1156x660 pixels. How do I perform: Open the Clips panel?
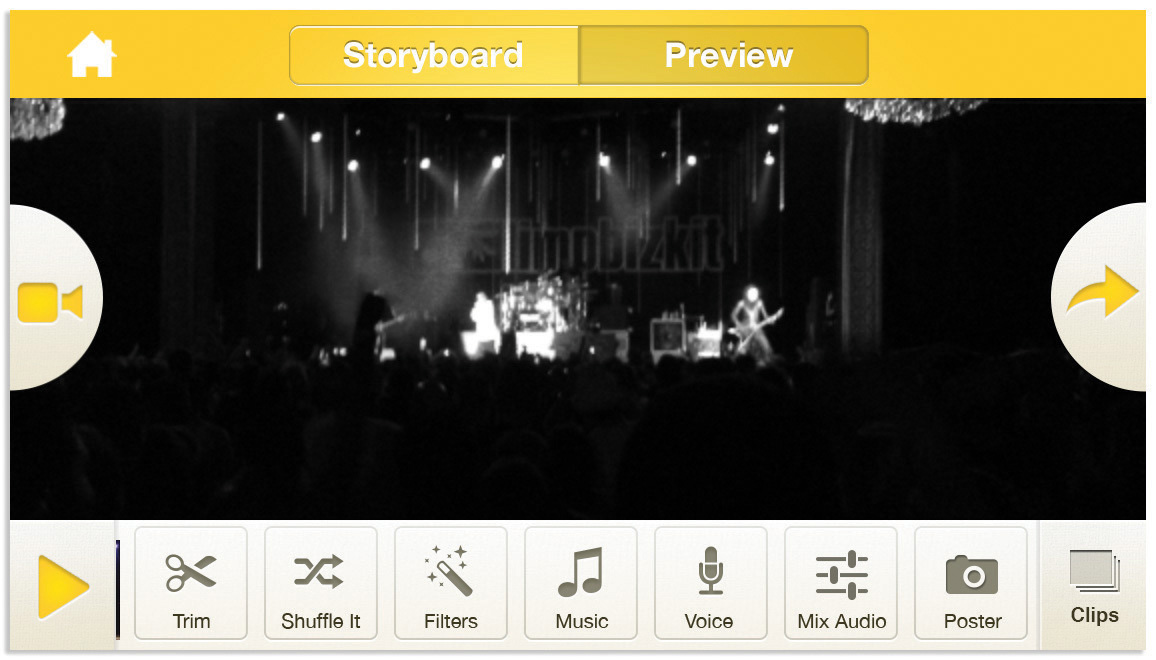pos(1094,587)
